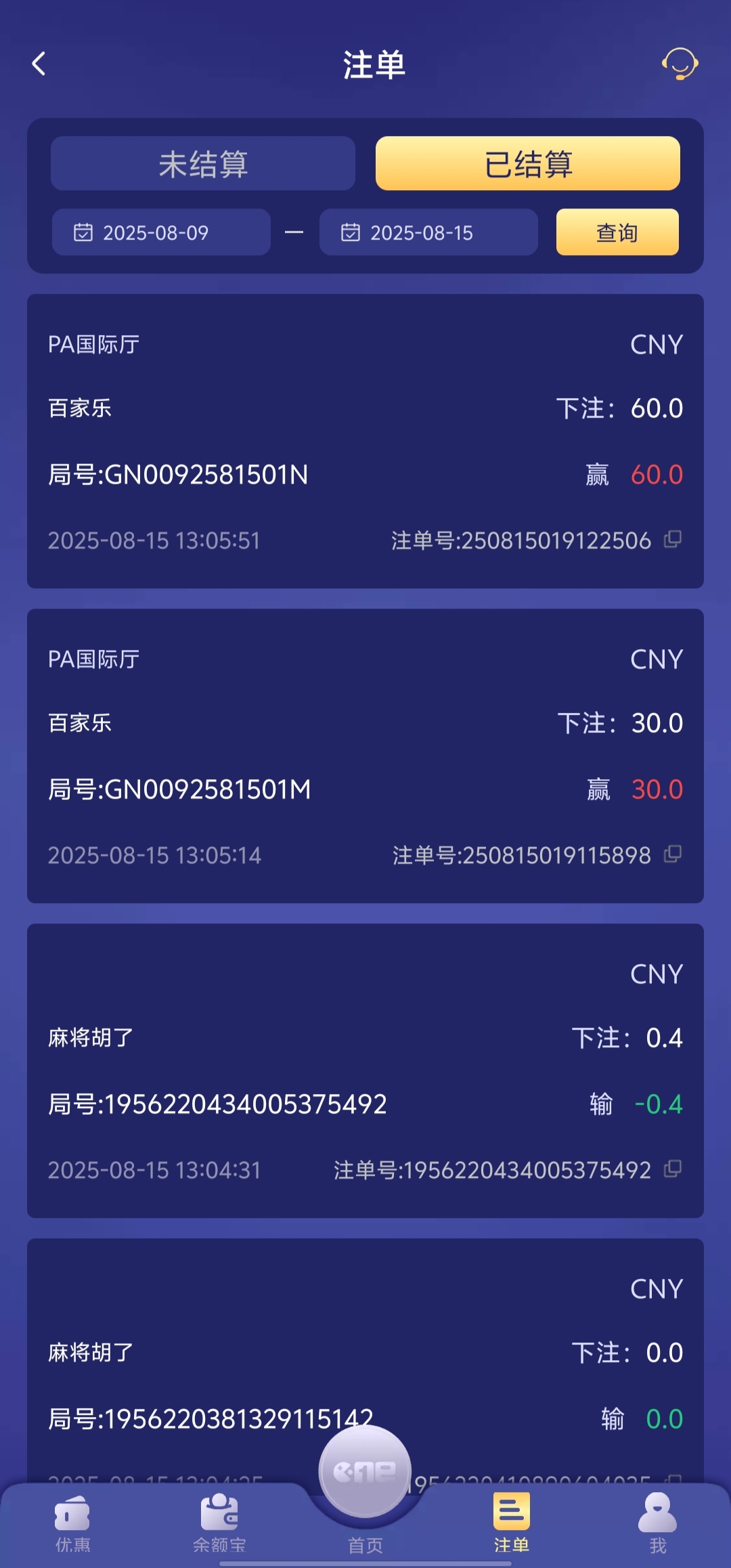This screenshot has height=1568, width=731.
Task: Tap the back arrow at top left
Action: [x=39, y=63]
